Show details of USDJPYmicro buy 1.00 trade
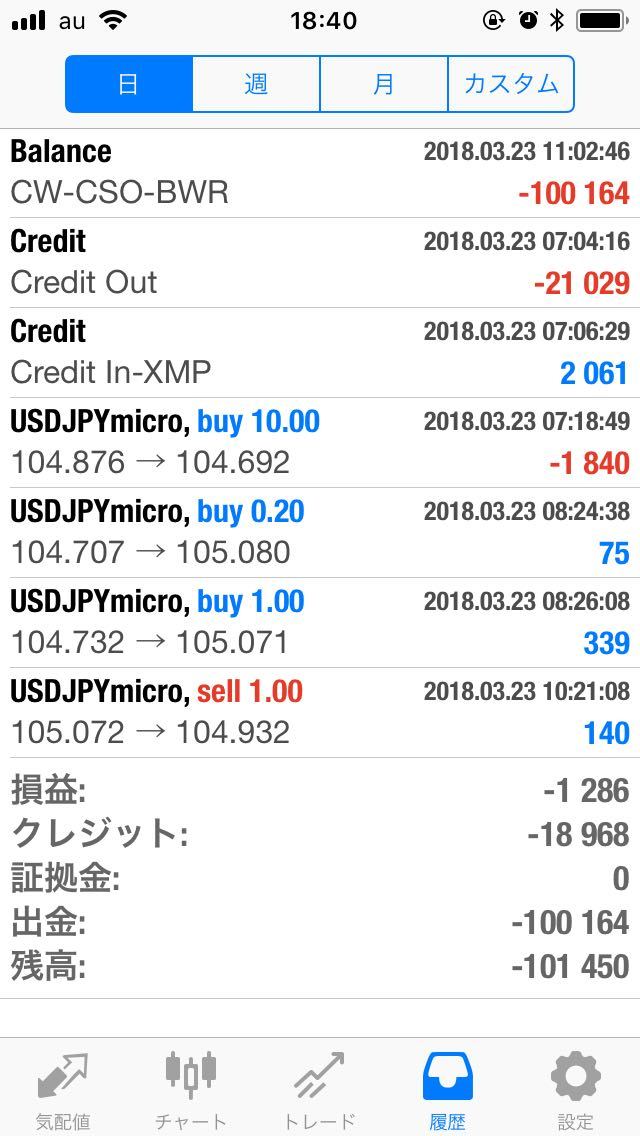This screenshot has height=1136, width=640. (320, 623)
